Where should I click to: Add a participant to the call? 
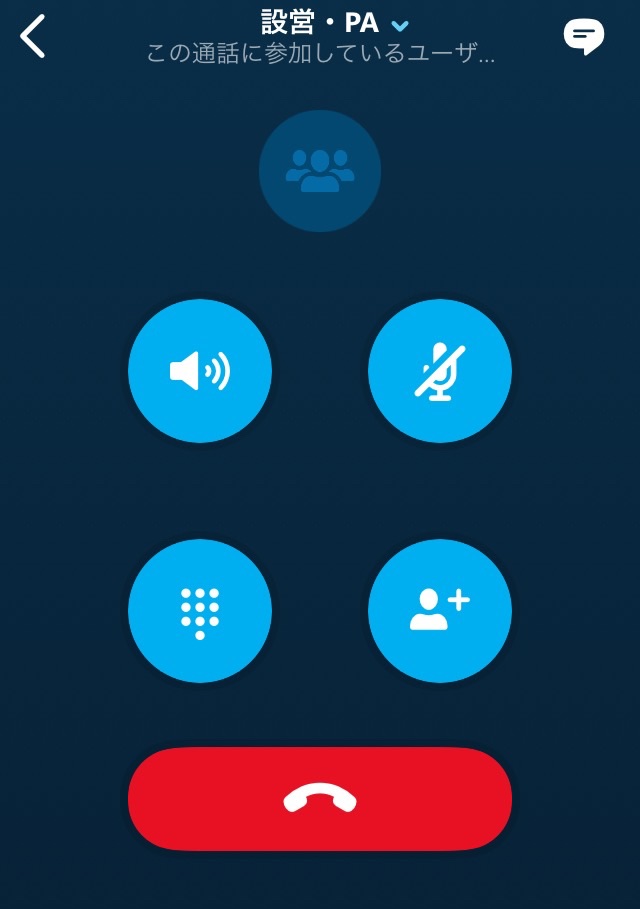pos(440,611)
